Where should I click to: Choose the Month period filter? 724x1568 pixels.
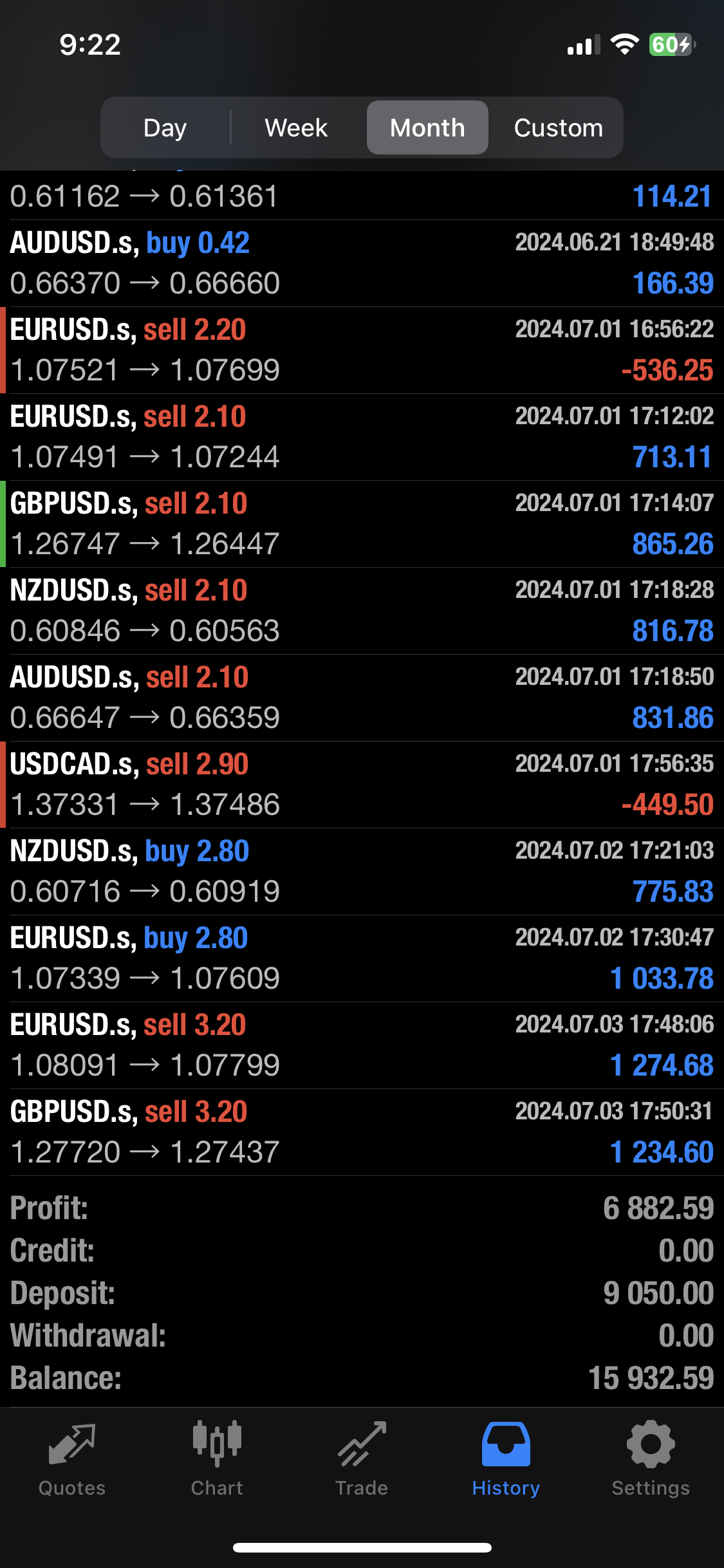pos(427,127)
